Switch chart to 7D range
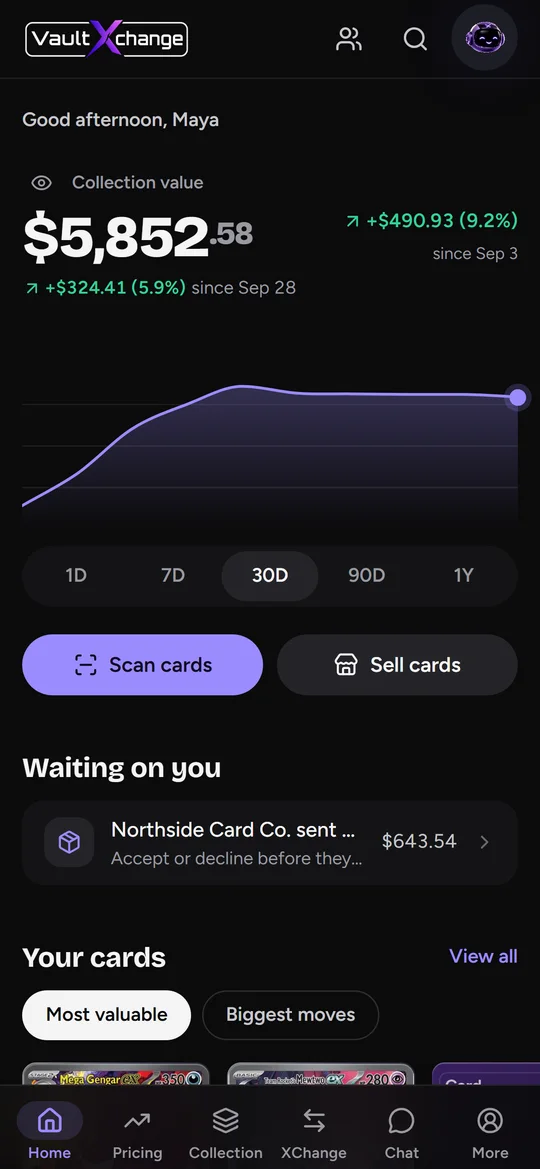The height and width of the screenshot is (1169, 540). click(x=173, y=576)
